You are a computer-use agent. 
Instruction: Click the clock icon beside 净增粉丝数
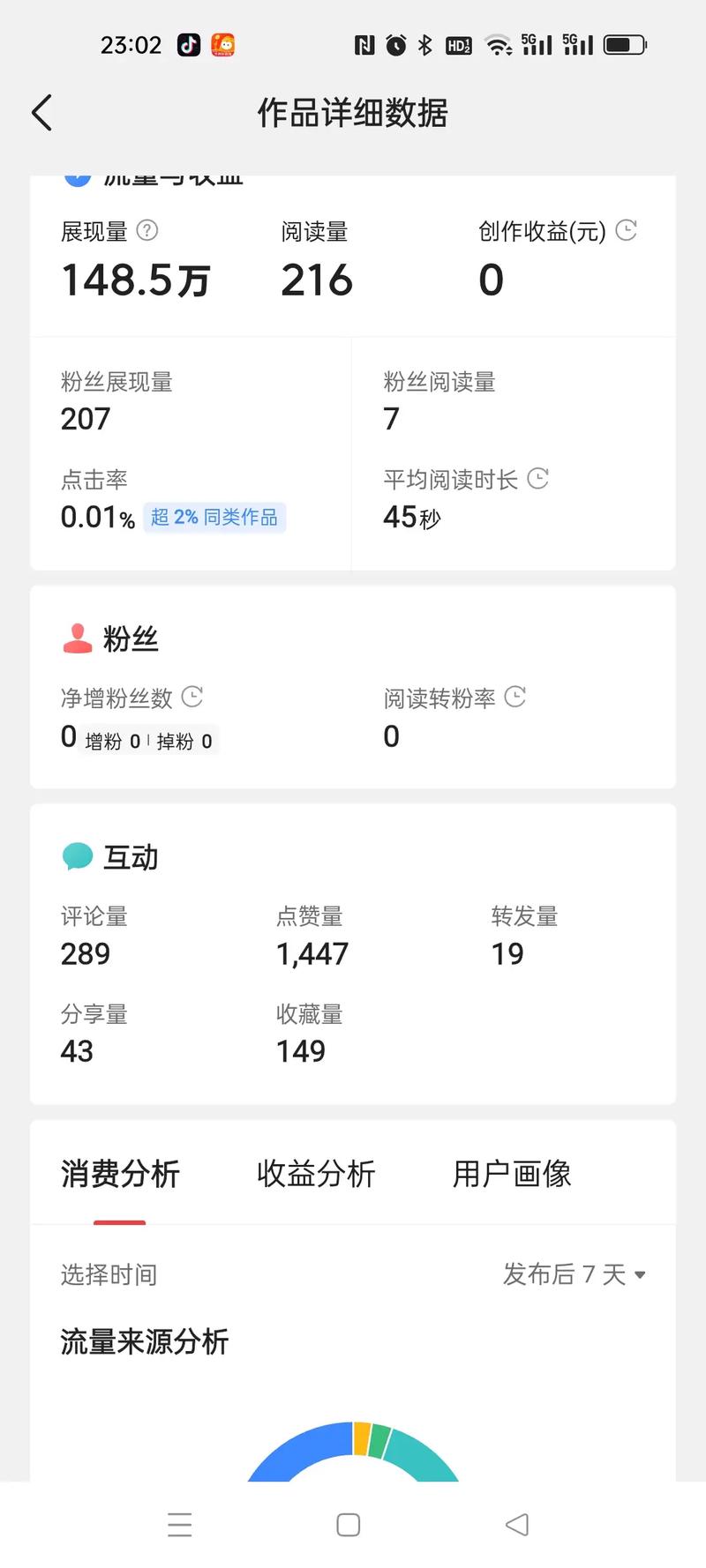coord(192,698)
